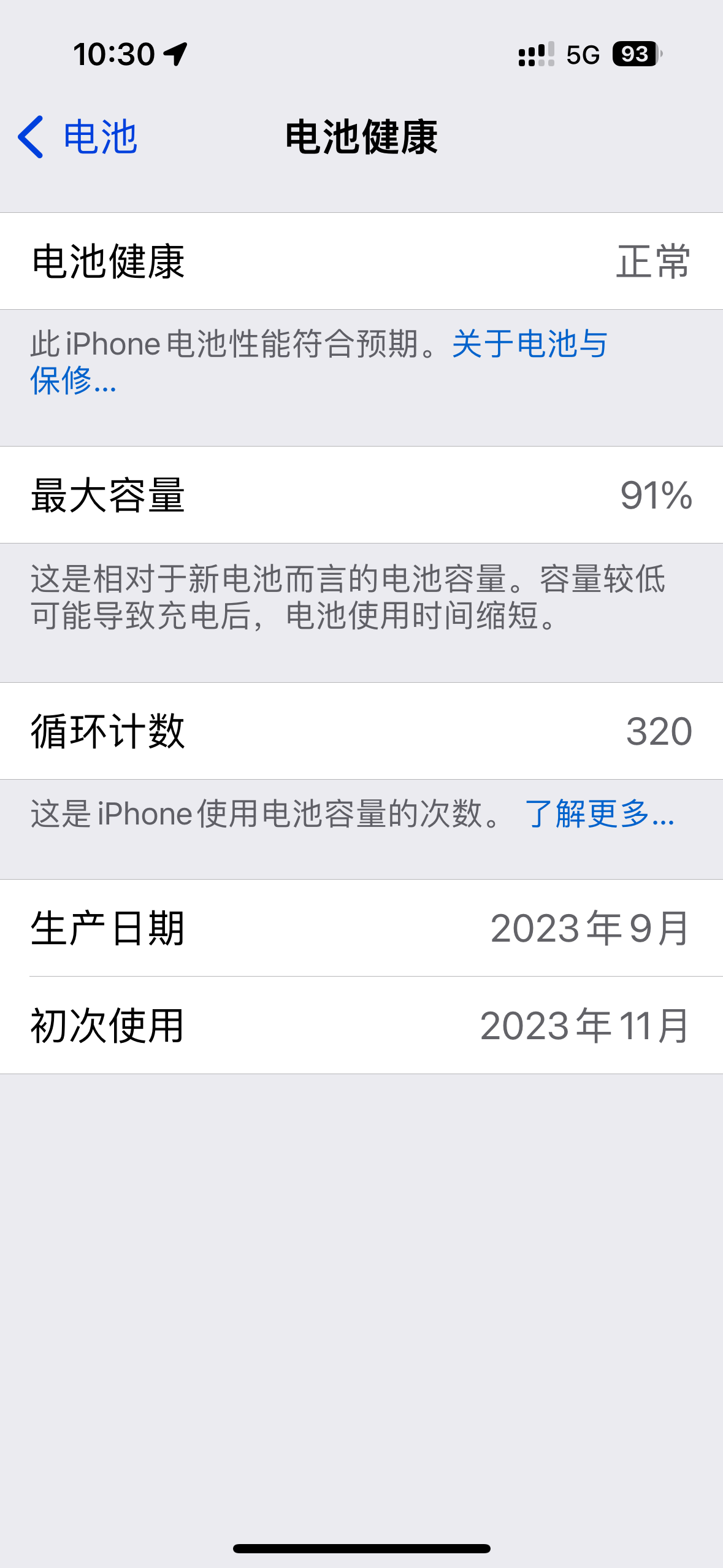Image resolution: width=723 pixels, height=1568 pixels.
Task: Open the 关于电池与保修 link
Action: (x=529, y=344)
